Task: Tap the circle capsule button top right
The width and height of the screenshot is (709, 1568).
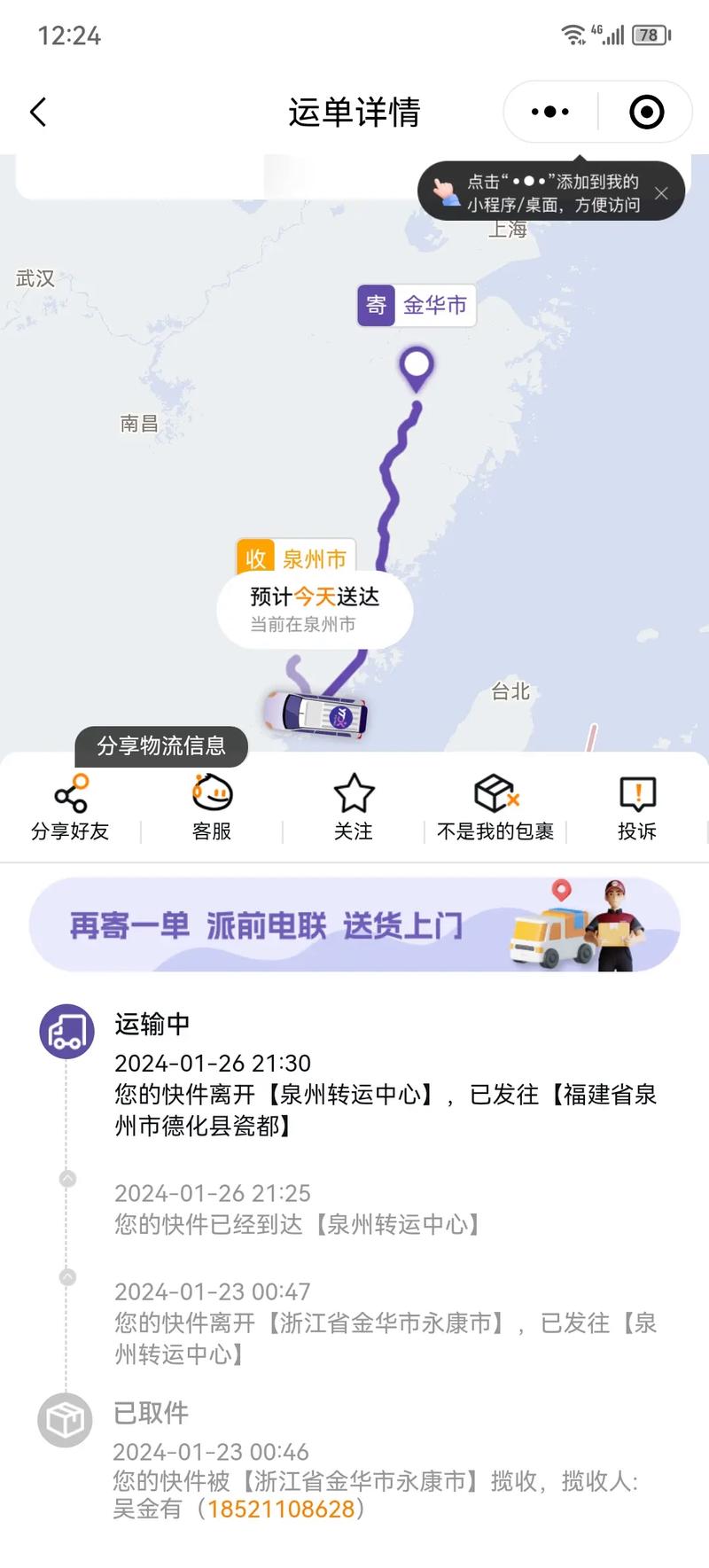Action: click(x=645, y=112)
